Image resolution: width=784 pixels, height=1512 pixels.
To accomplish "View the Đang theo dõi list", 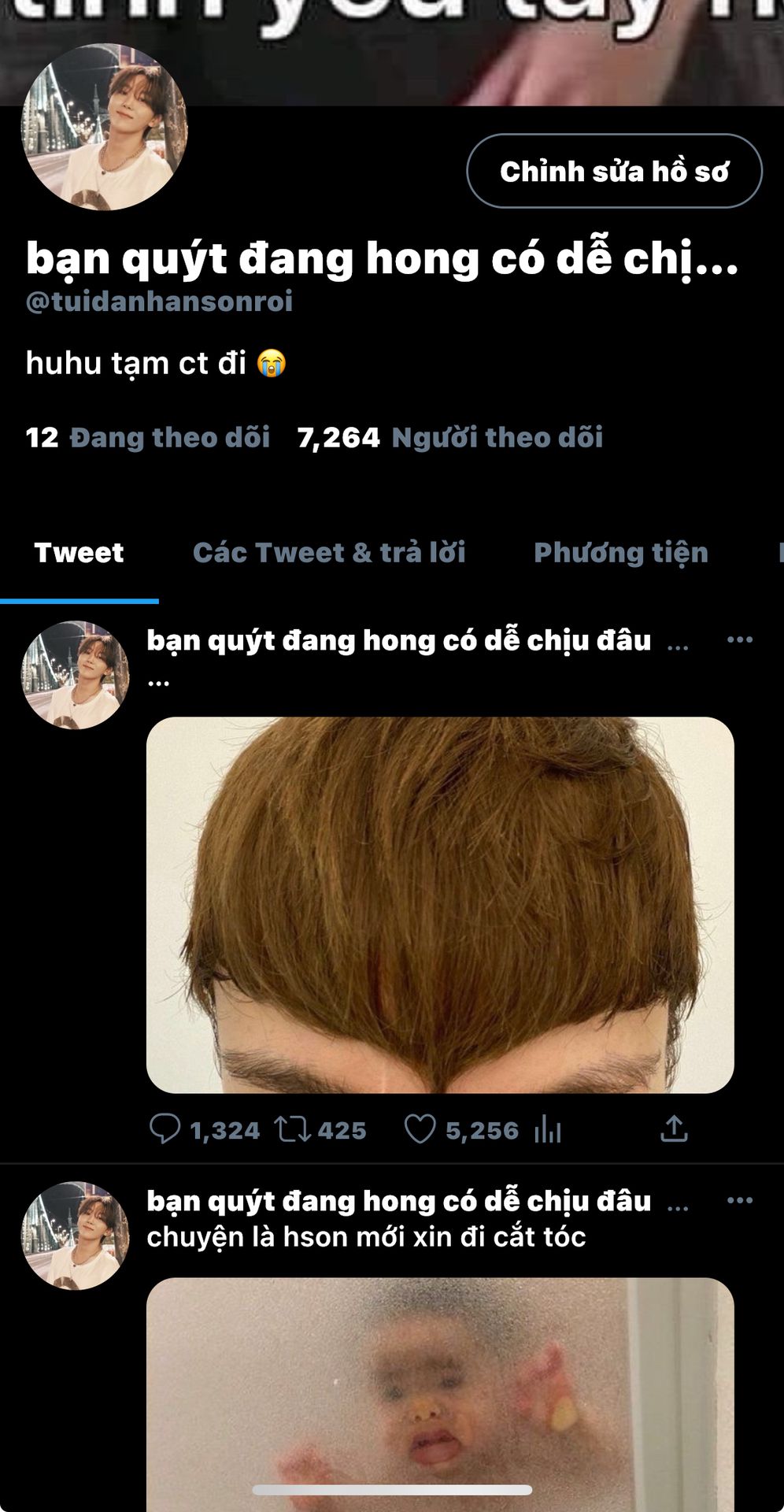I will pyautogui.click(x=147, y=438).
